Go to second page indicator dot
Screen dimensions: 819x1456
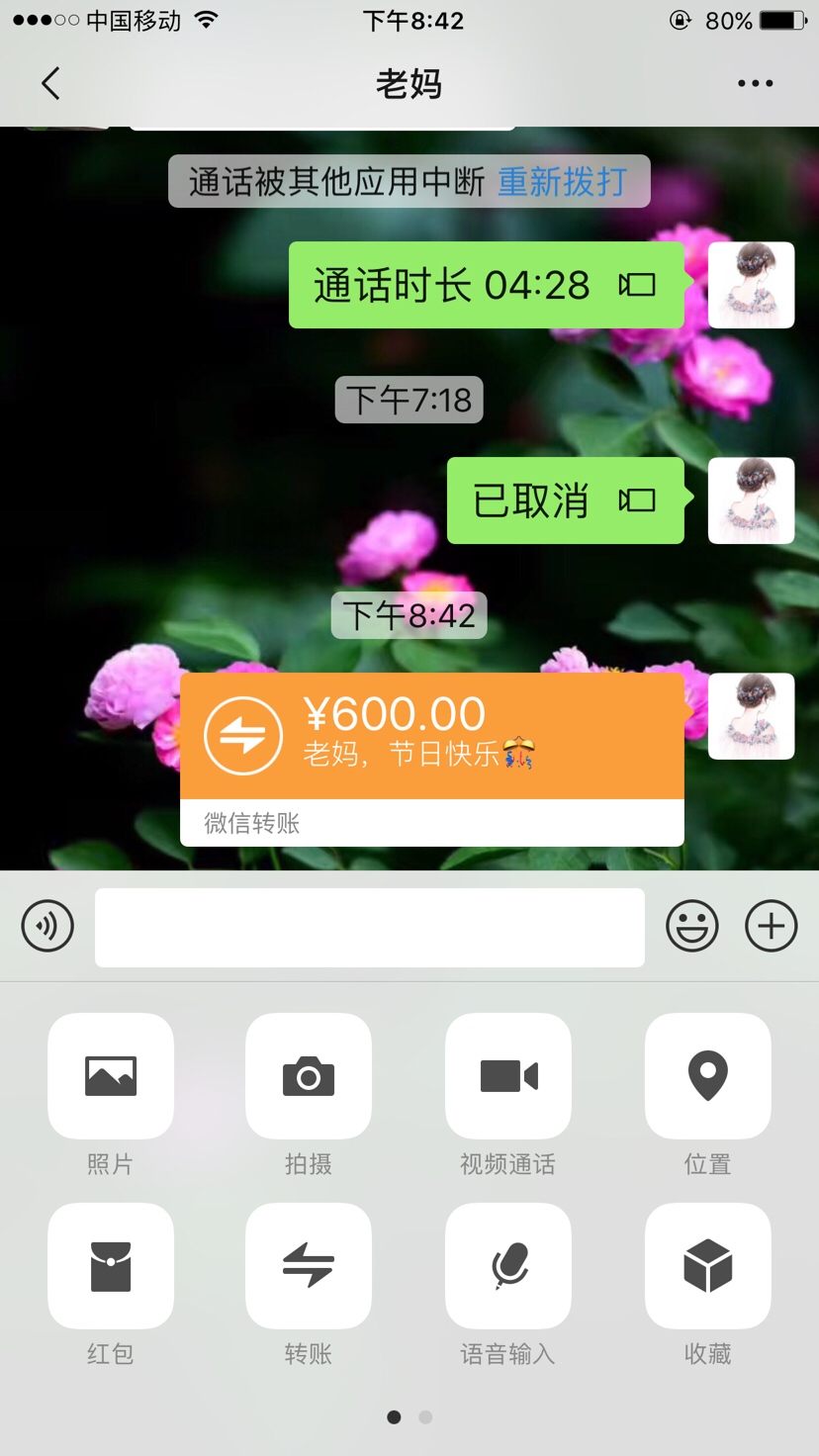425,1417
